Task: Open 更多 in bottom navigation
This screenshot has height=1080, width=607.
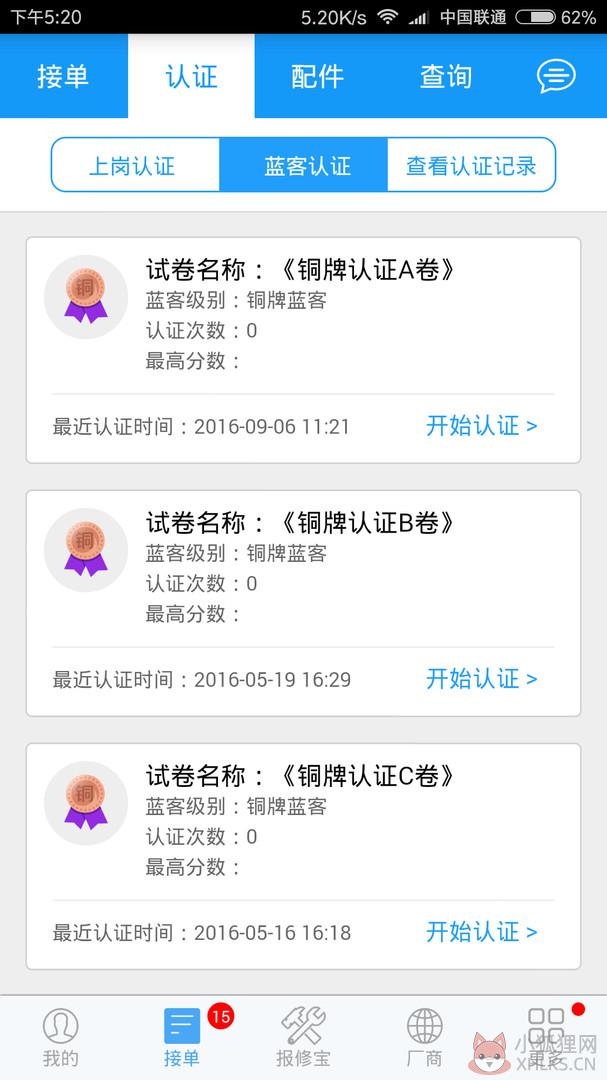Action: pyautogui.click(x=546, y=1037)
